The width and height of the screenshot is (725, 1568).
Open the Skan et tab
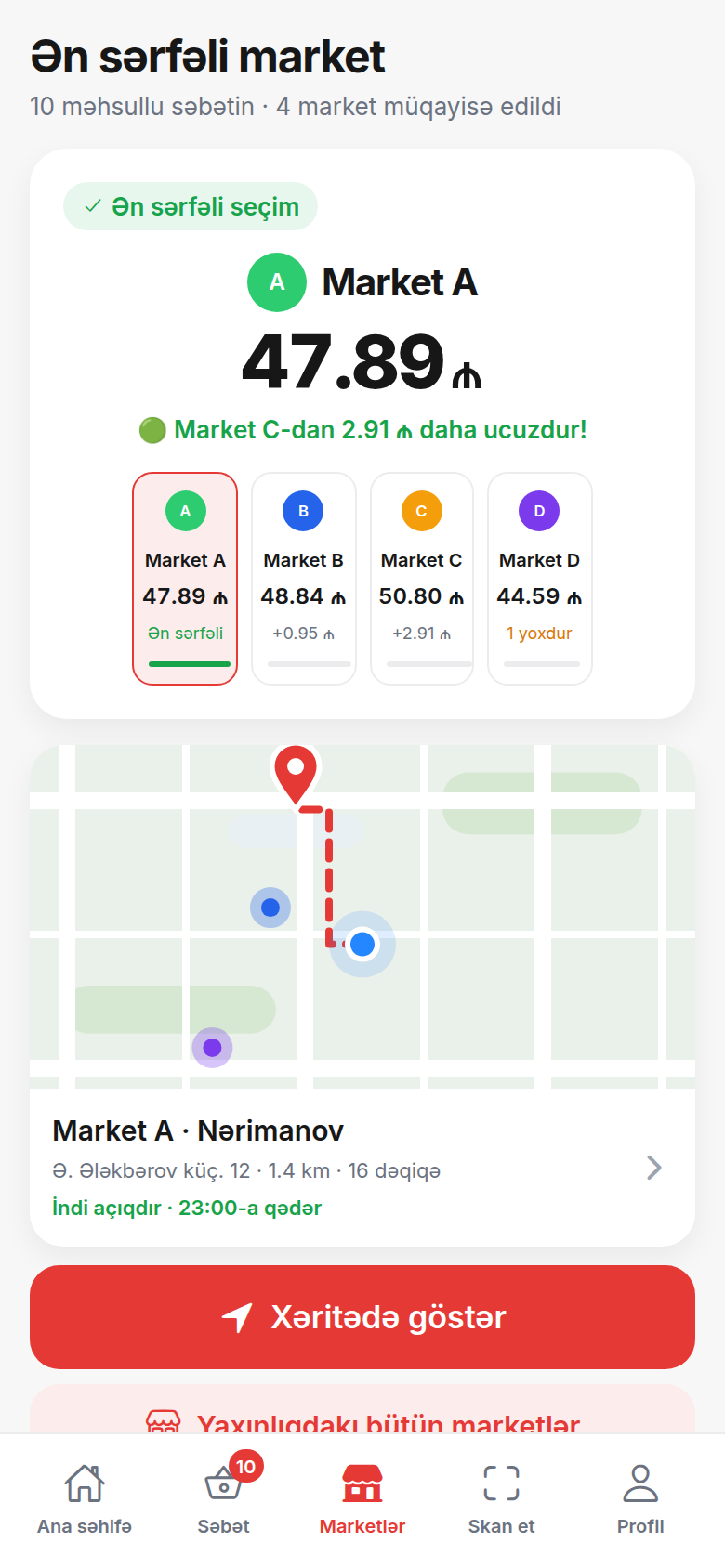pos(502,1499)
